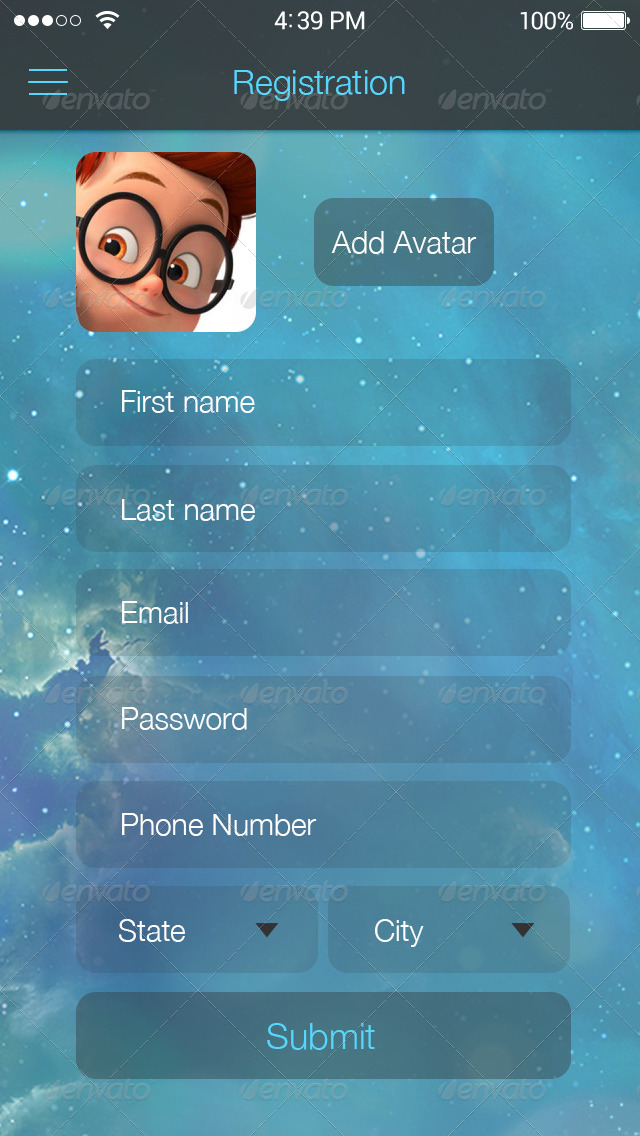
Task: Select the Email input field
Action: click(323, 613)
